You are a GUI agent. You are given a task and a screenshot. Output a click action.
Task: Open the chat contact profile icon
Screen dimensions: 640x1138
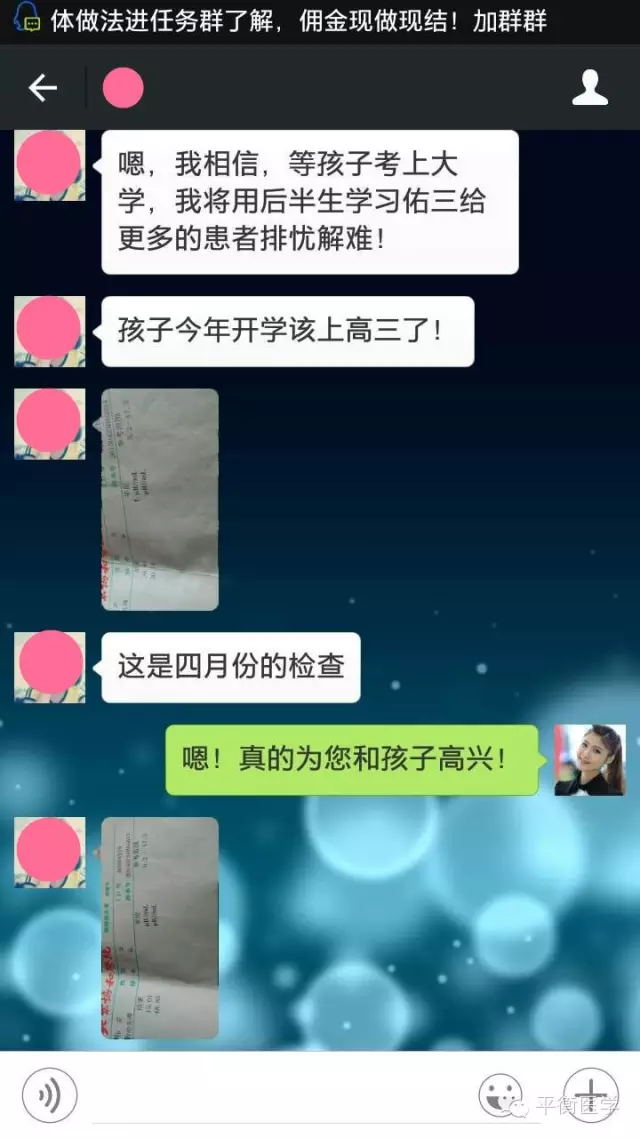pyautogui.click(x=590, y=89)
